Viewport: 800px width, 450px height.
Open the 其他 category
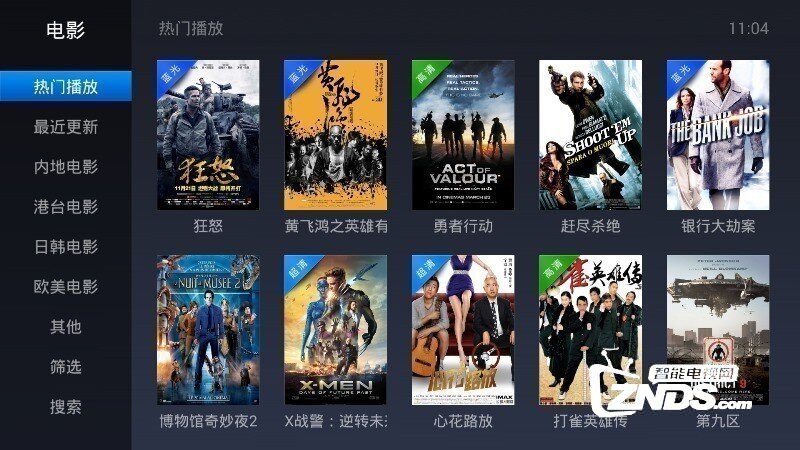(66, 327)
